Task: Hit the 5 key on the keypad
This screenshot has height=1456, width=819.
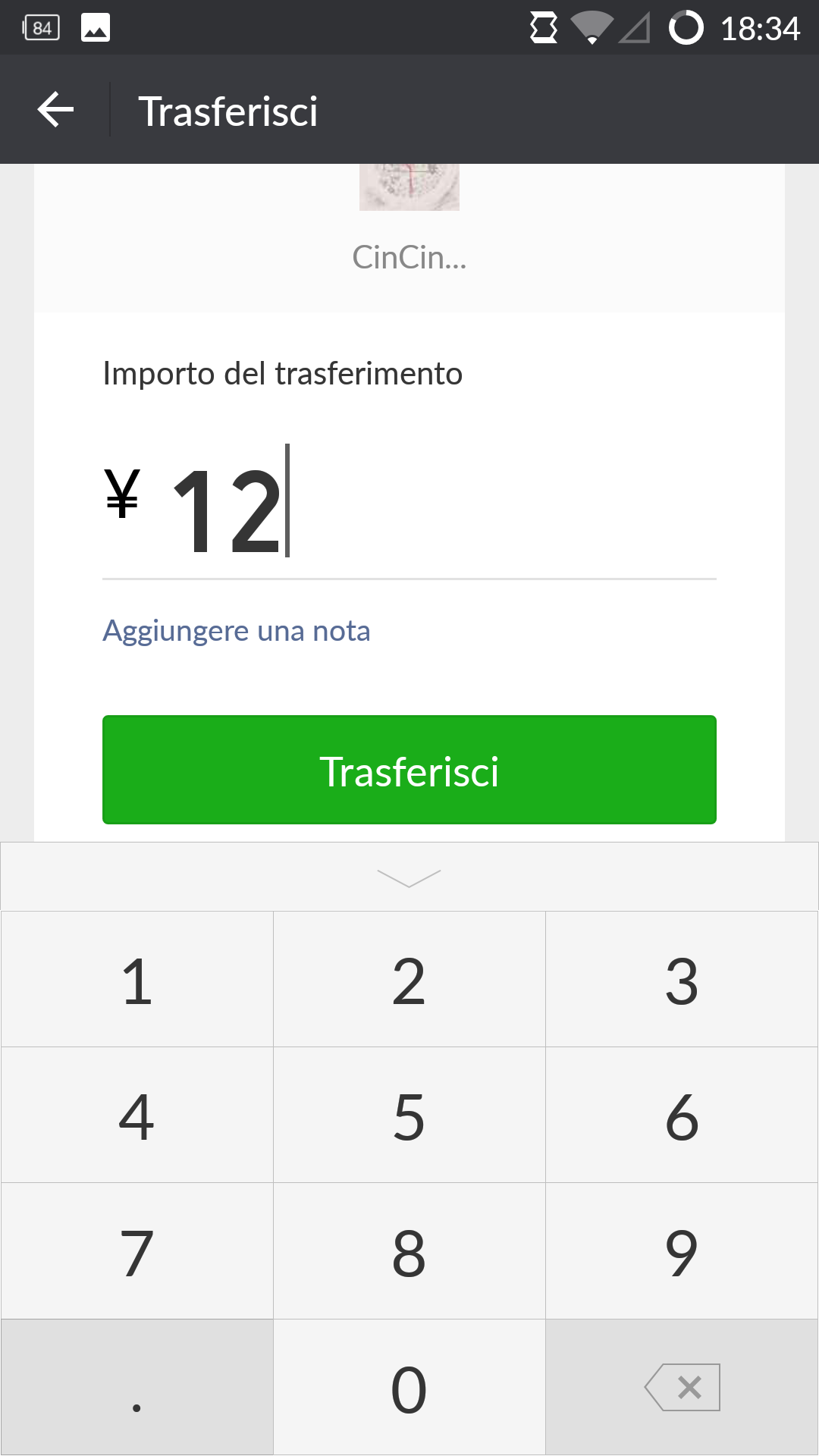Action: click(x=409, y=1116)
